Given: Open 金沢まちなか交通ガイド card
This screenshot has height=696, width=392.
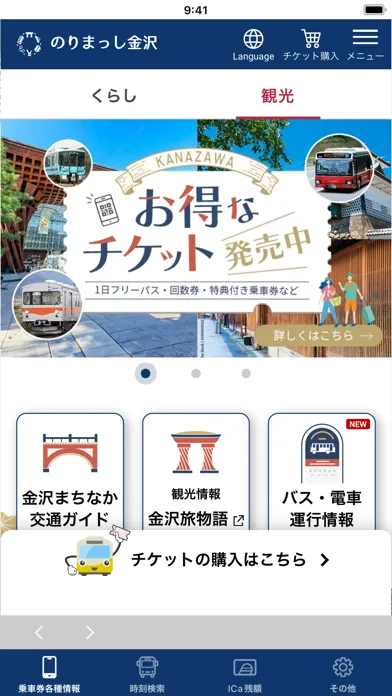Looking at the screenshot, I should click(x=70, y=472).
